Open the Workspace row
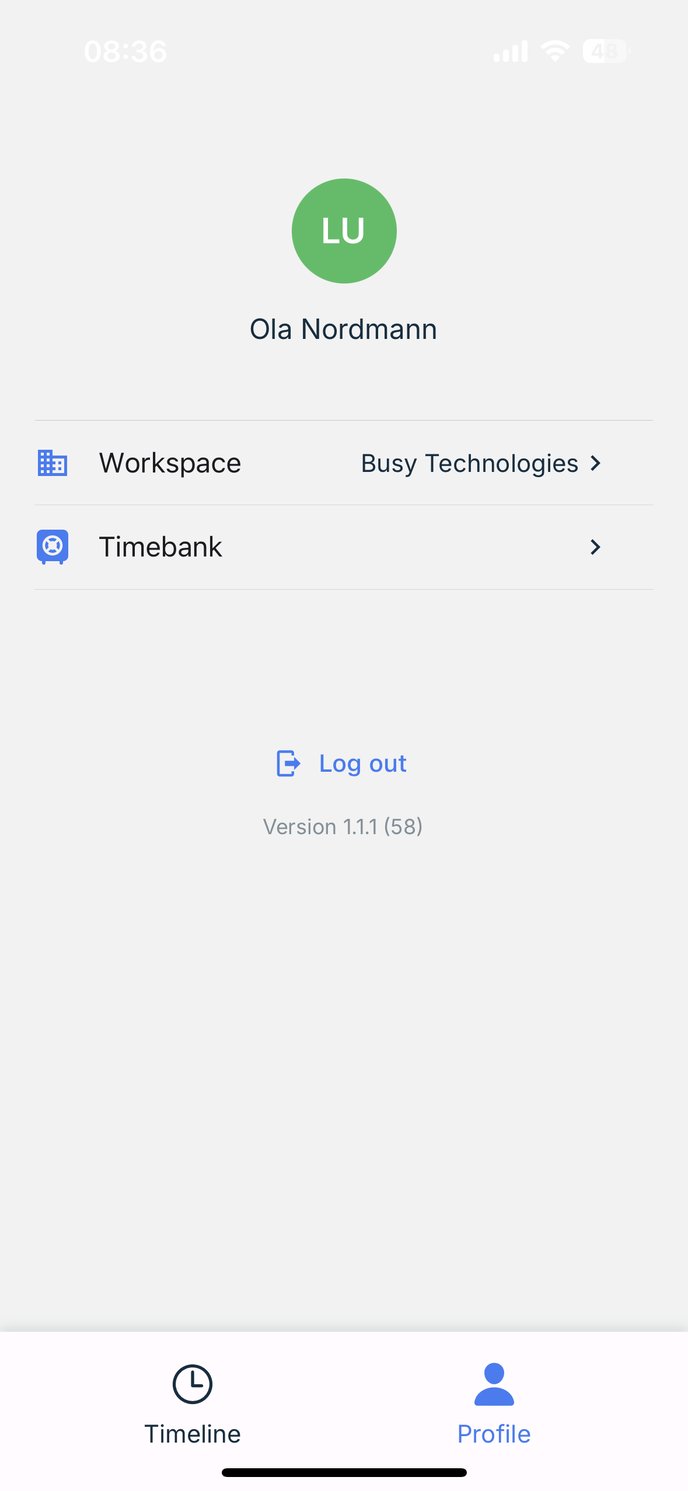688x1491 pixels. pos(343,463)
